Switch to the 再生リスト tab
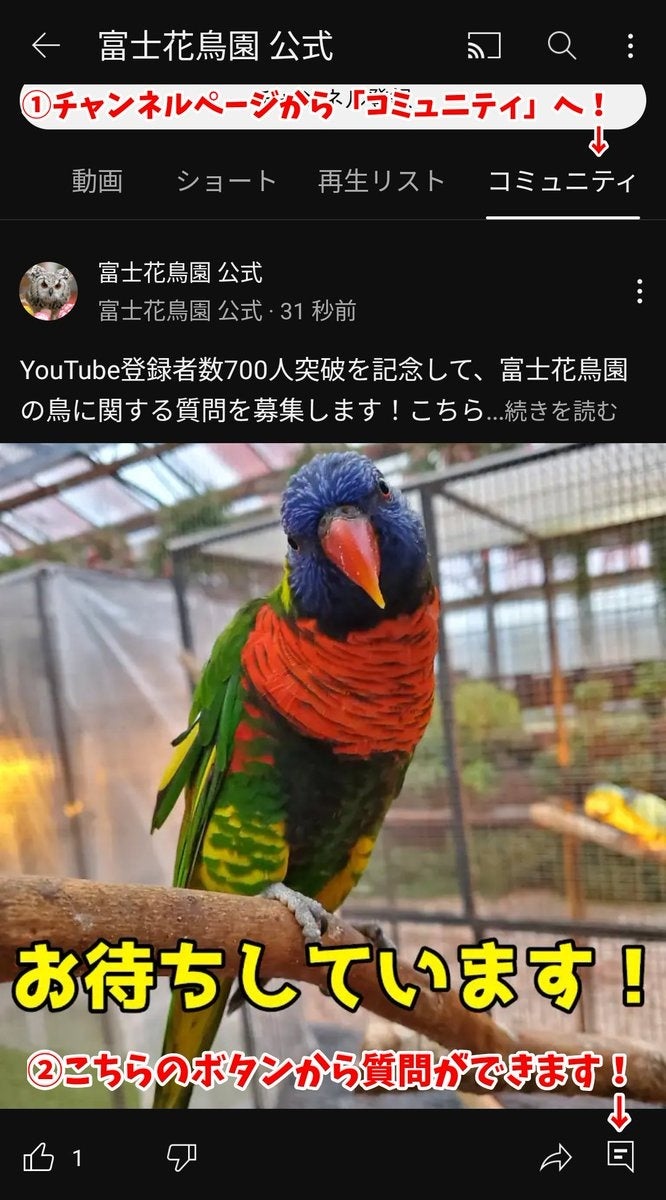Viewport: 666px width, 1200px height. [381, 181]
